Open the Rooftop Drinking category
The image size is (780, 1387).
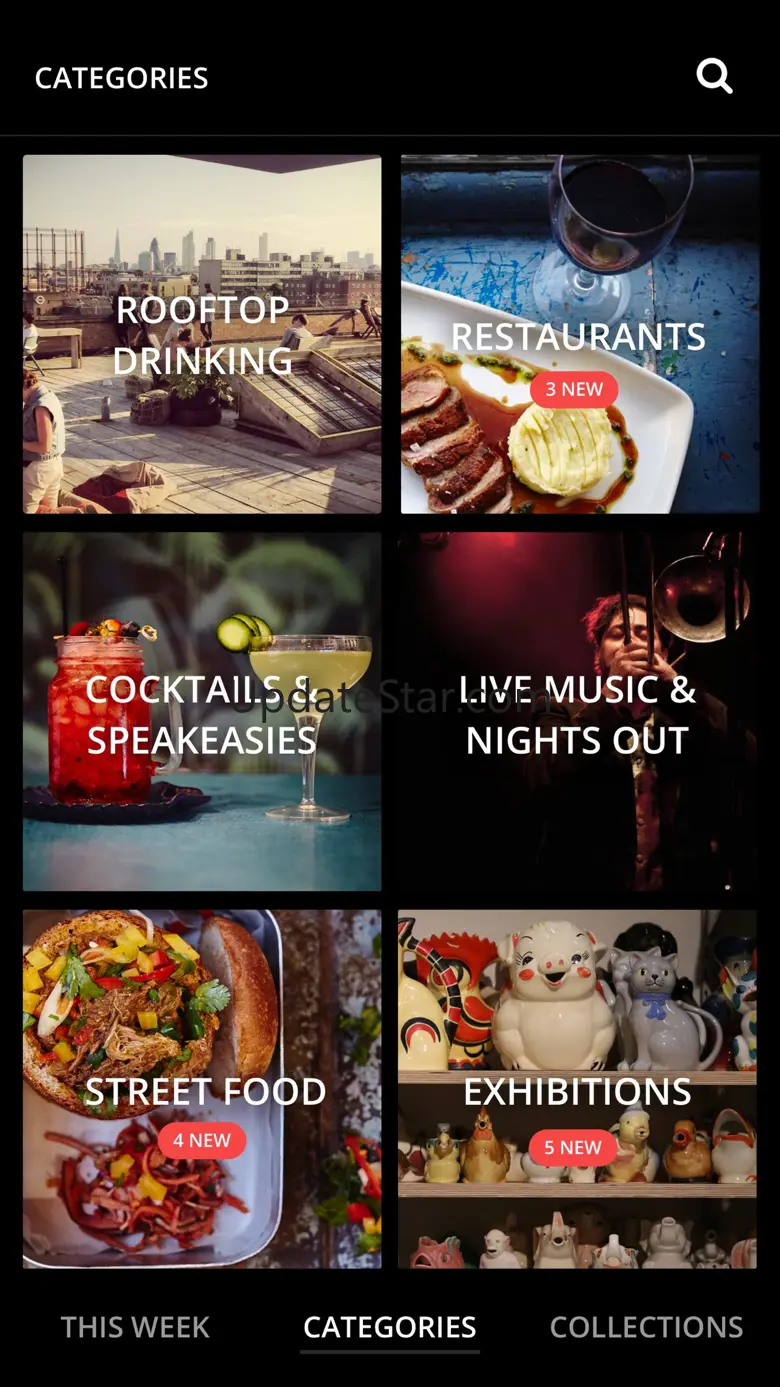pyautogui.click(x=202, y=334)
